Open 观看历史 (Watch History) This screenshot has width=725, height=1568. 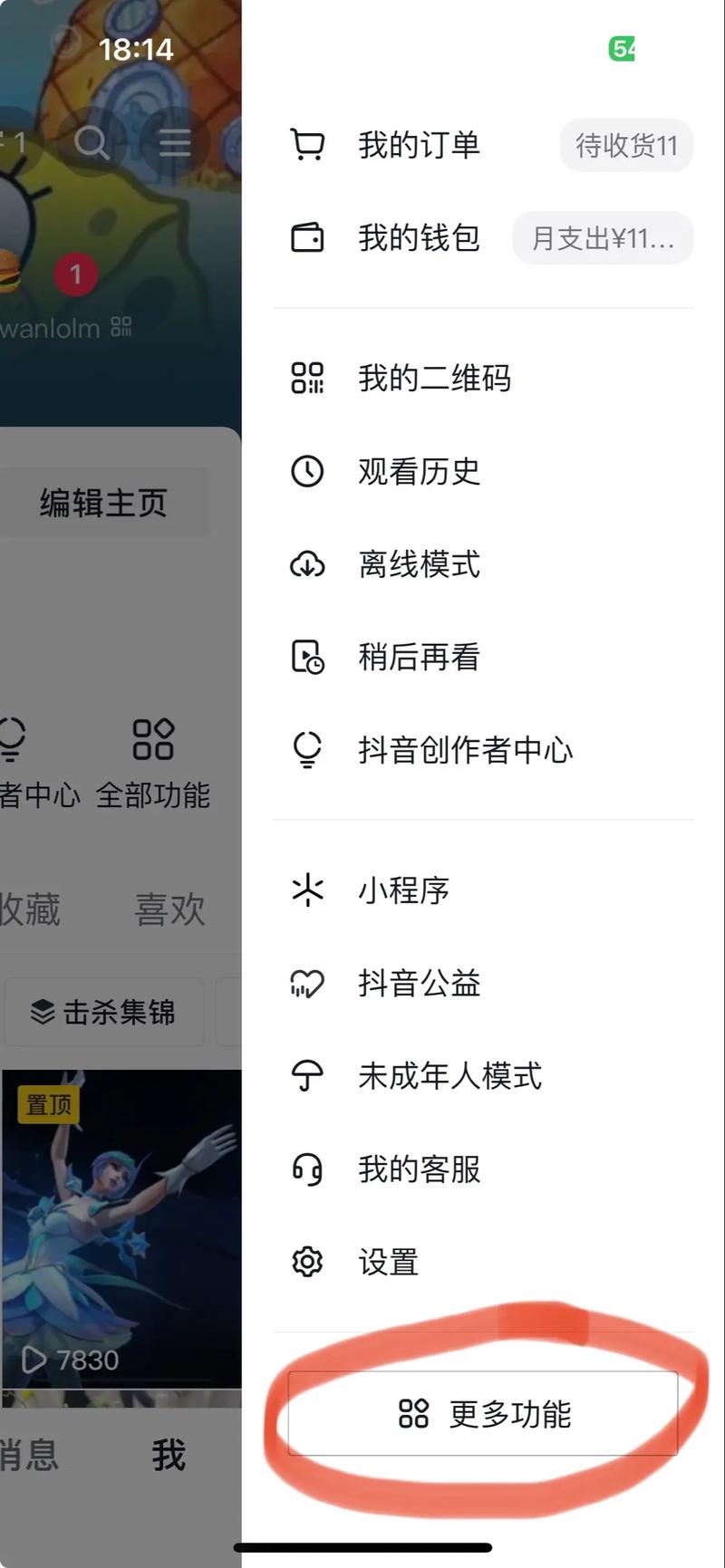[418, 471]
